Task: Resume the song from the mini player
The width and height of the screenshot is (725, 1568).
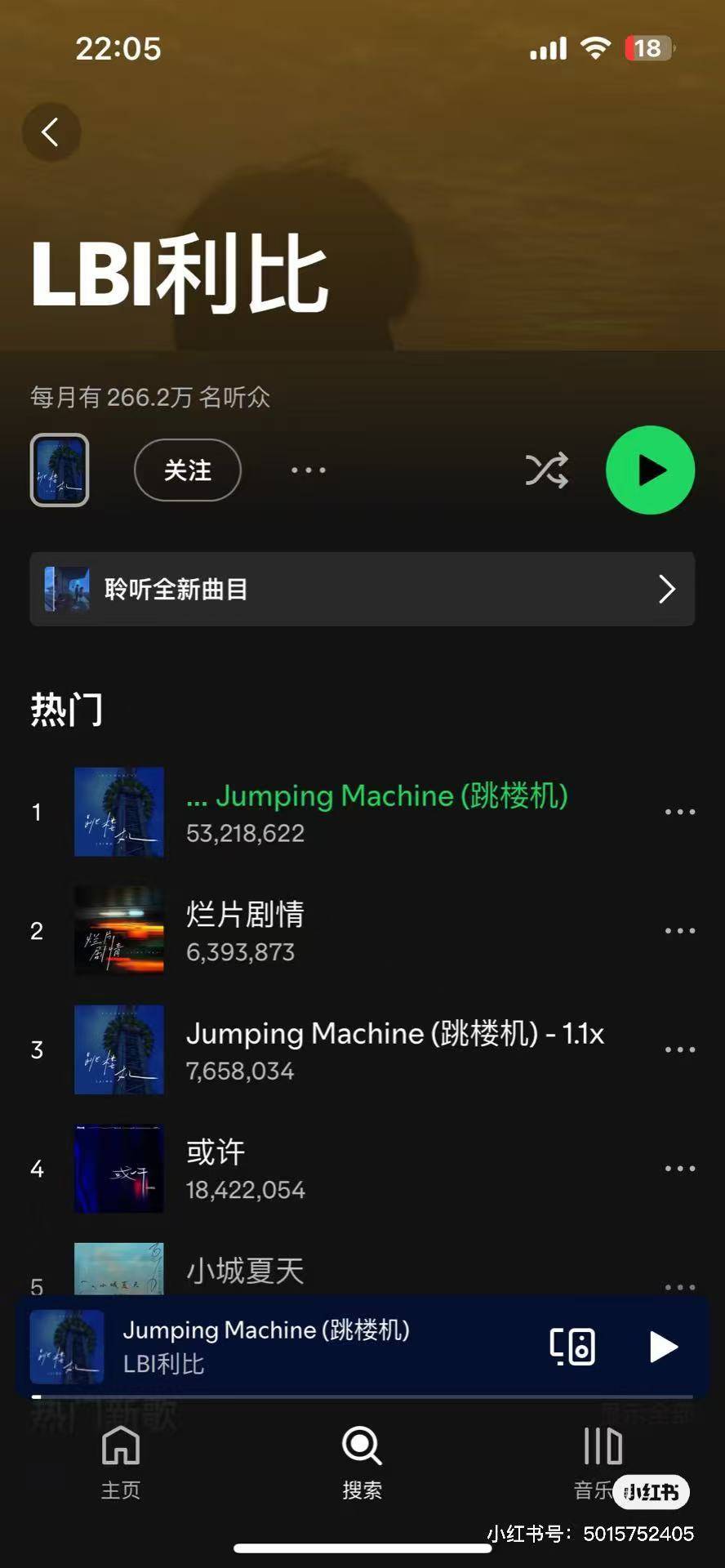Action: tap(663, 1347)
